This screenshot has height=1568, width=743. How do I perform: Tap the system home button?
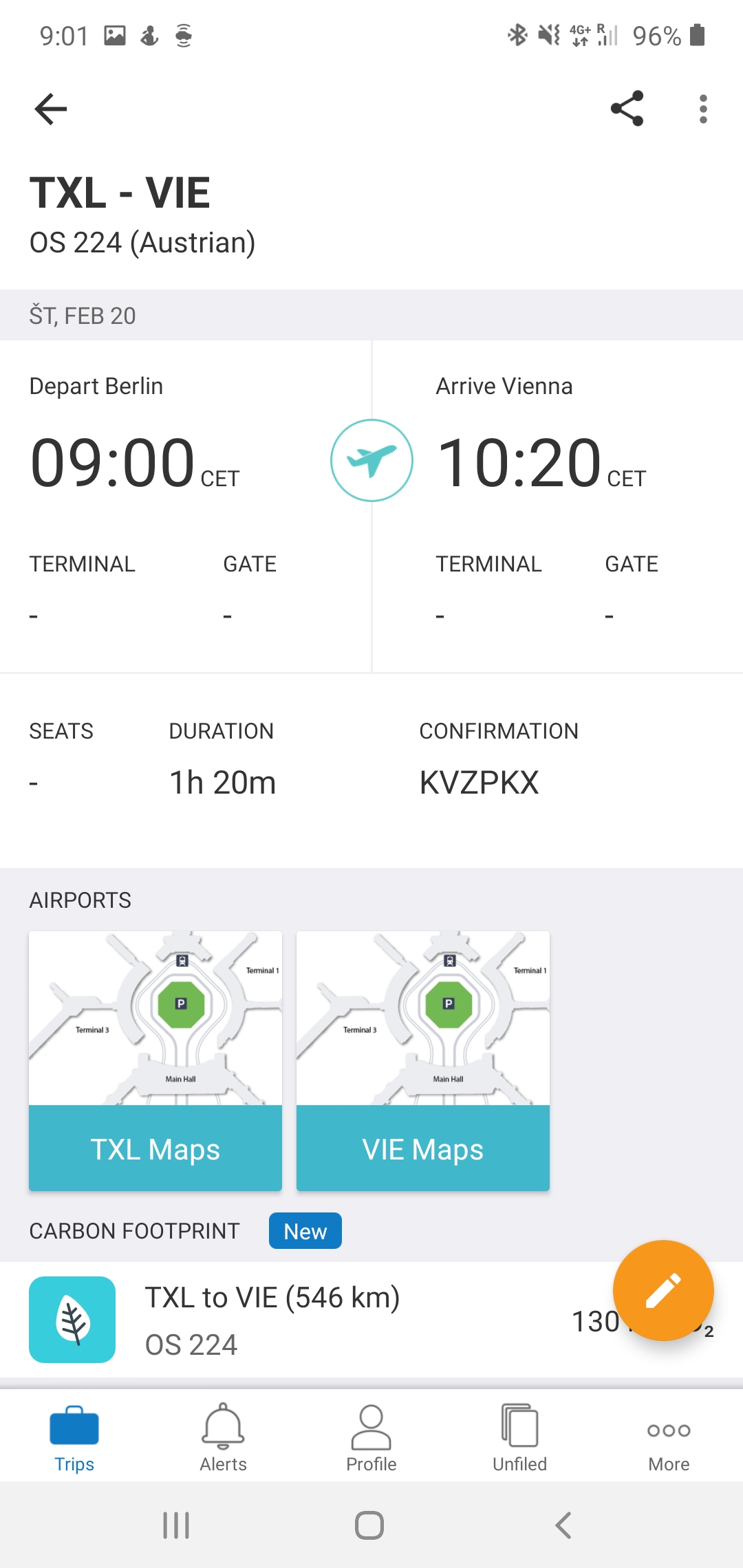(369, 1525)
